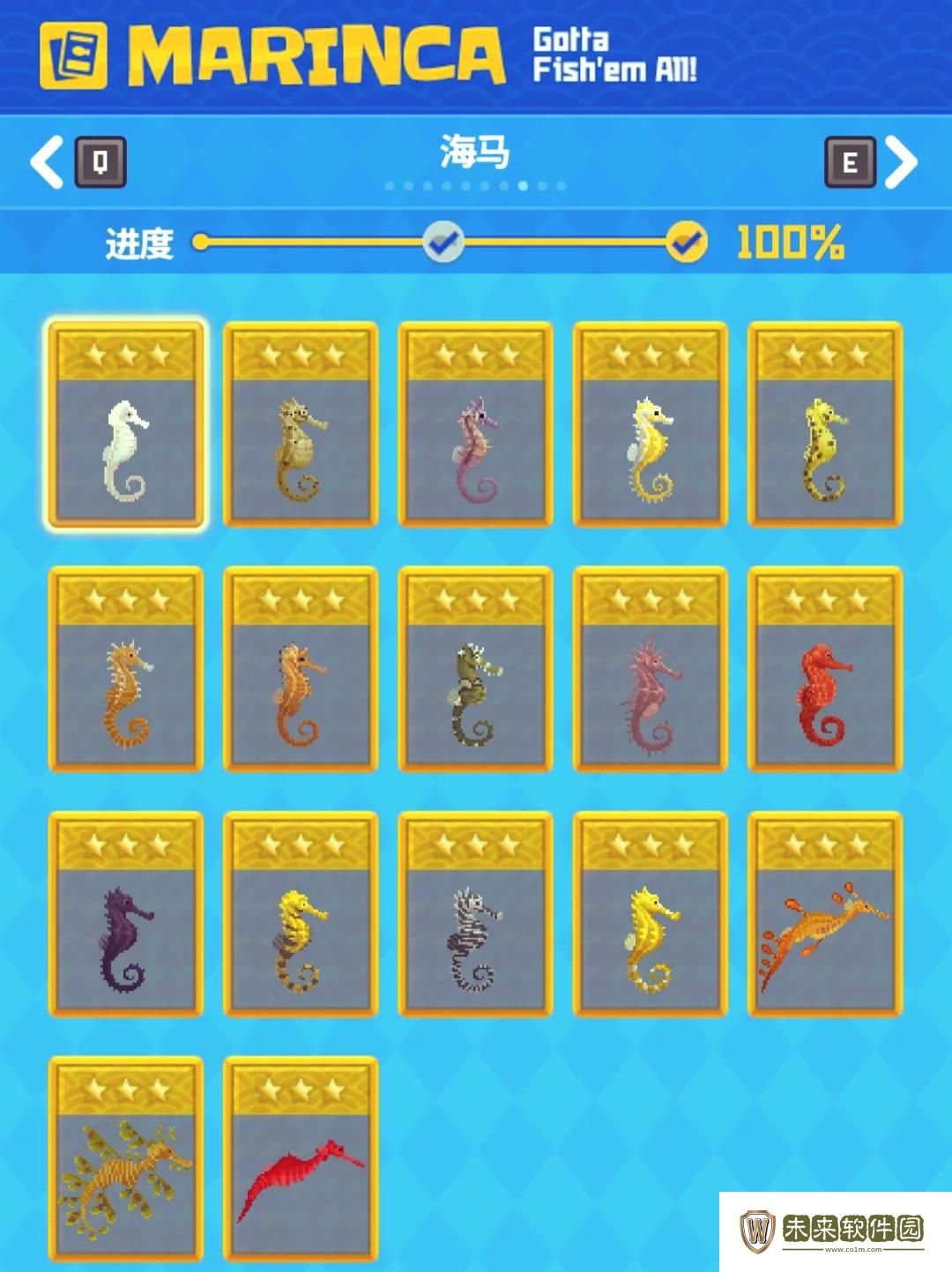
Task: Open the bright red seahorse card
Action: pyautogui.click(x=825, y=669)
